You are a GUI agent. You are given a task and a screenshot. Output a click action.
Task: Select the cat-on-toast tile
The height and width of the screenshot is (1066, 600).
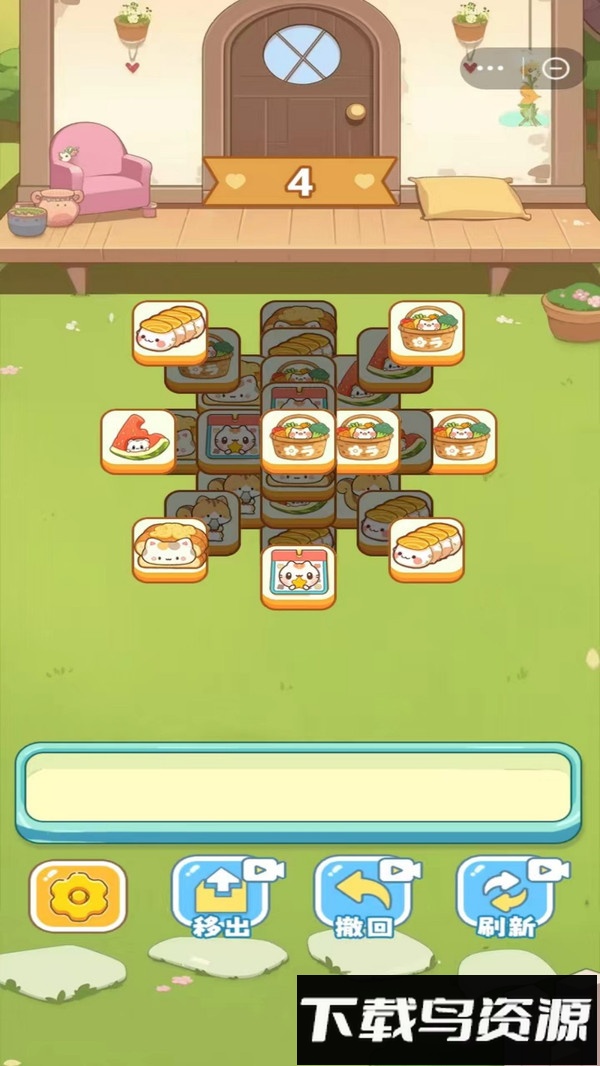[x=170, y=548]
